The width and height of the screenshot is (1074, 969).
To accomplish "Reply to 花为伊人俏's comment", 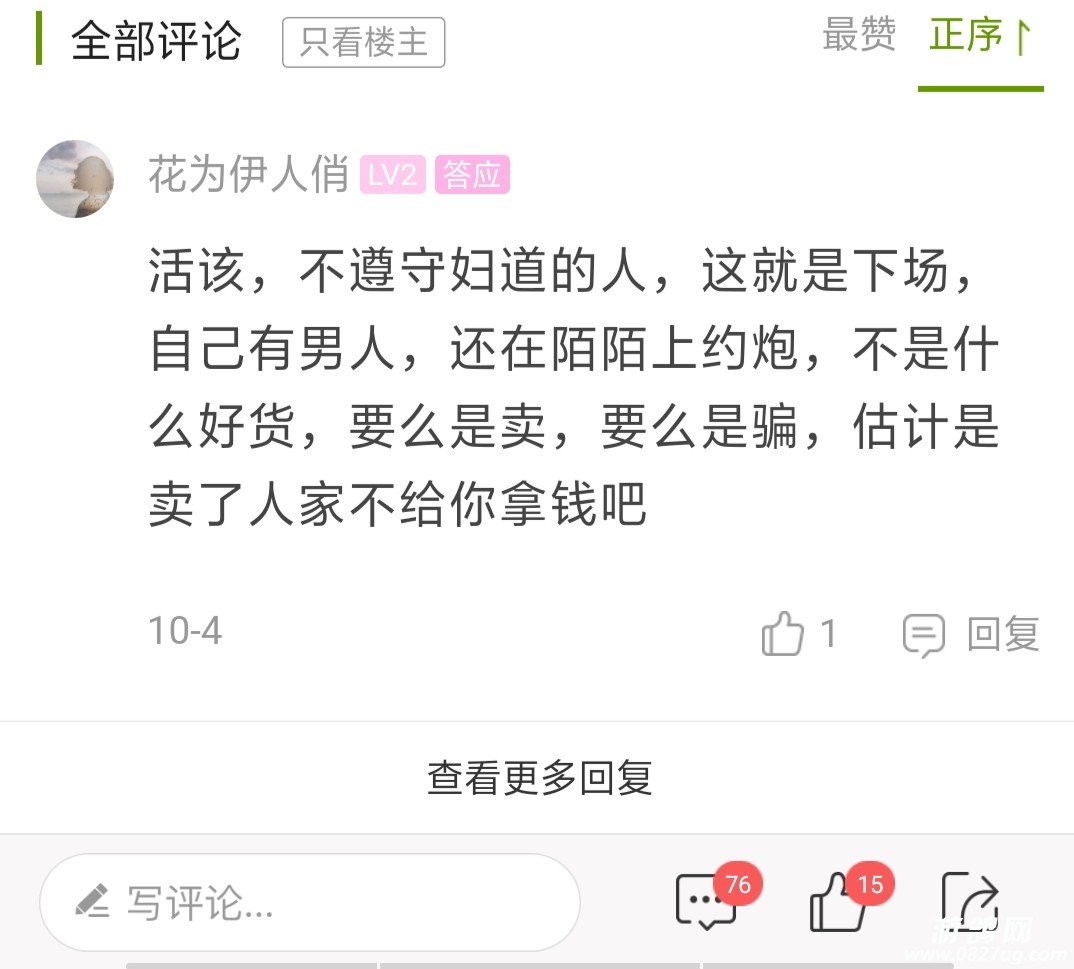I will pos(972,634).
